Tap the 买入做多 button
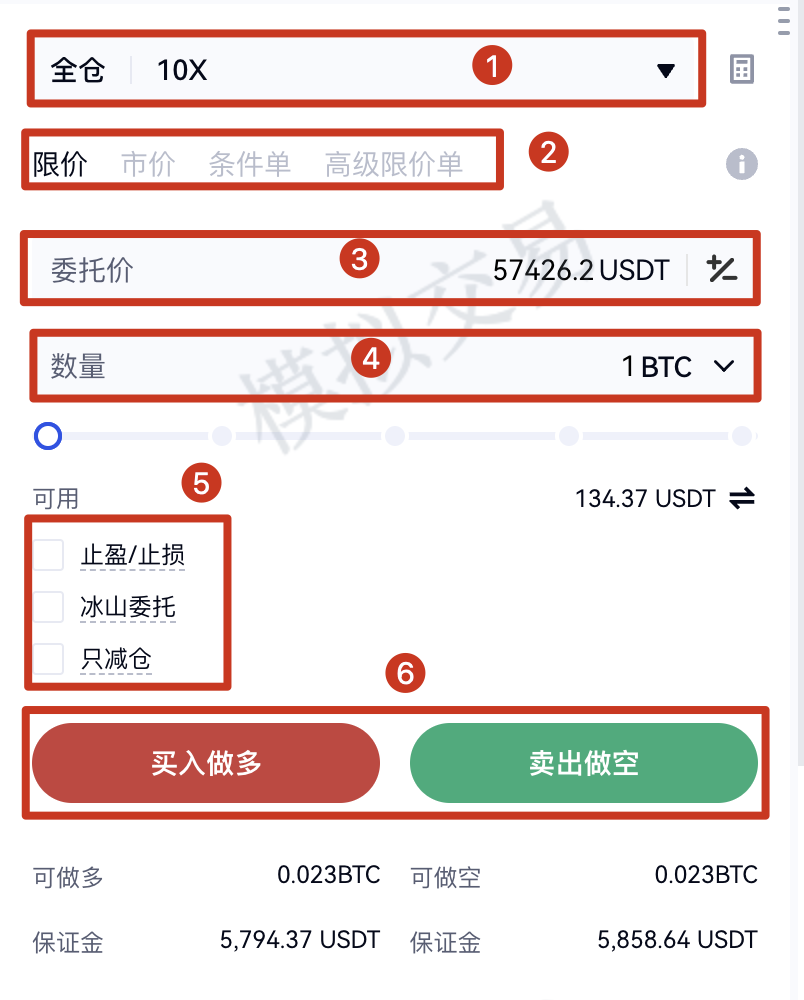Viewport: 804px width, 1000px height. [x=206, y=763]
